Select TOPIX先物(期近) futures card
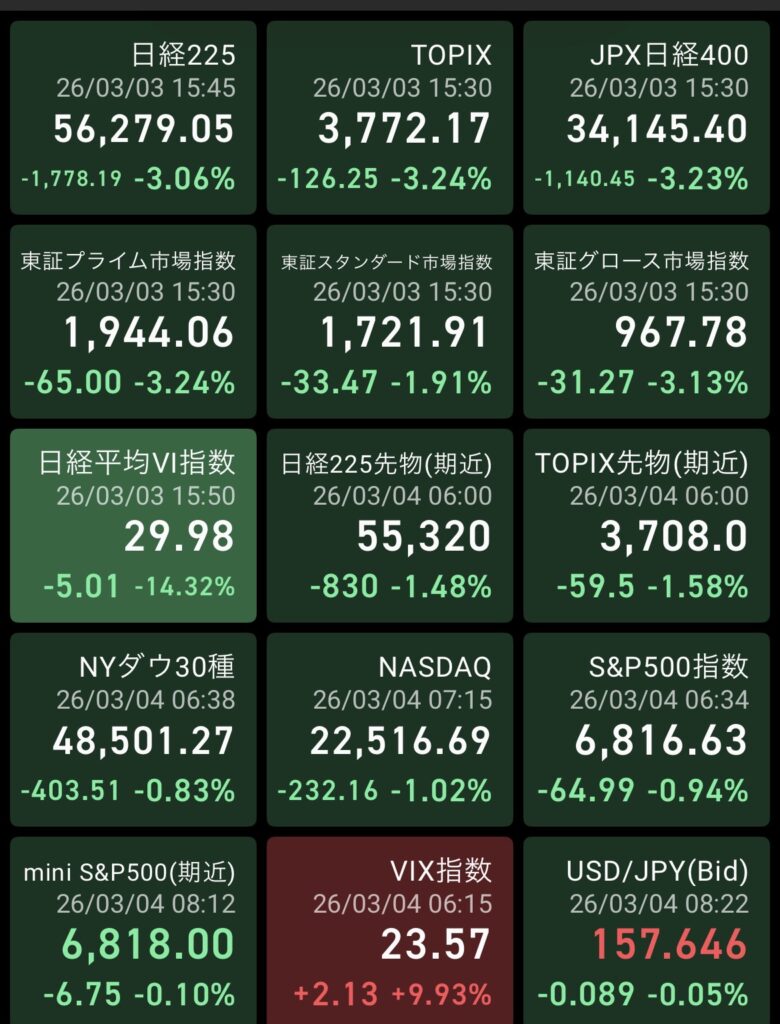Image resolution: width=780 pixels, height=1024 pixels. [646, 526]
